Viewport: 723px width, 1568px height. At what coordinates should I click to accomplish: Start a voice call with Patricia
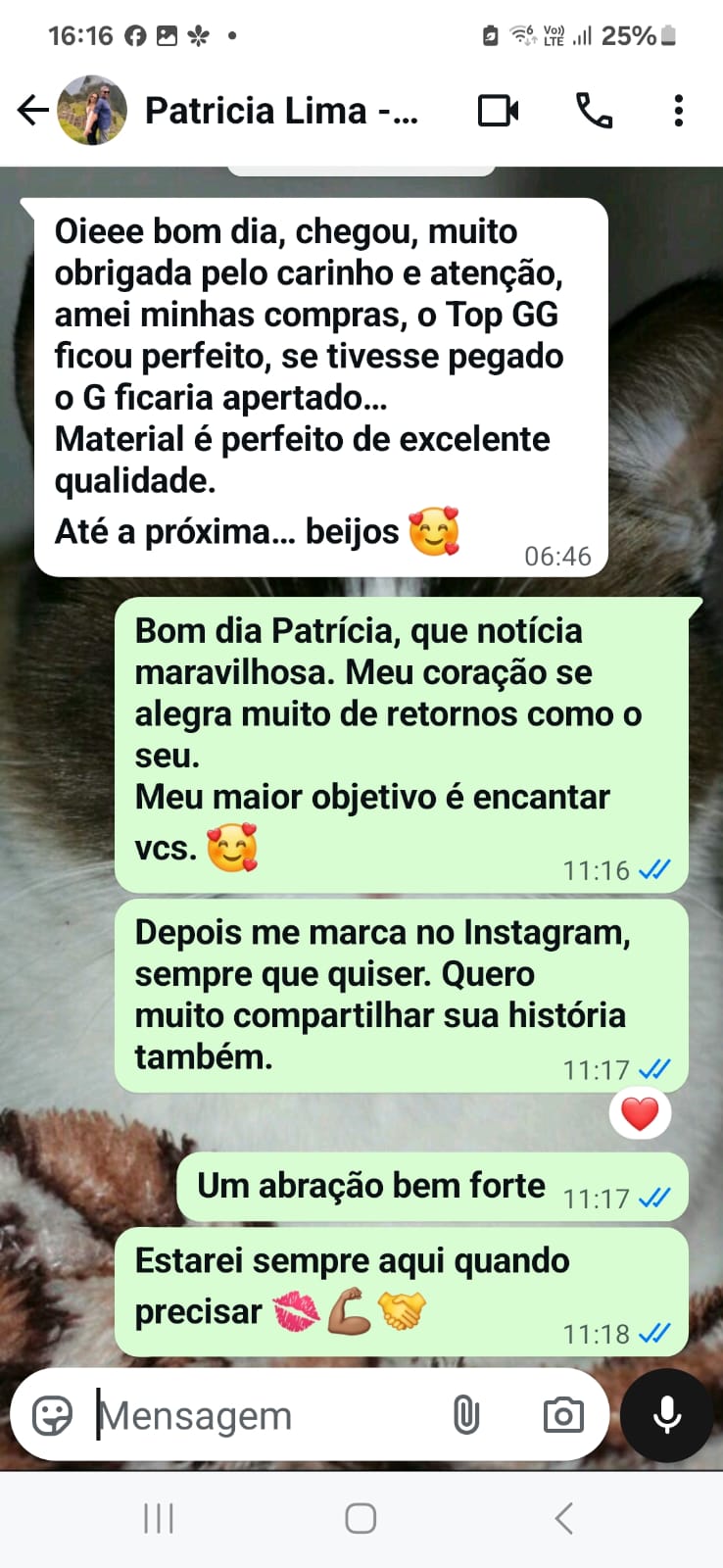(x=594, y=111)
